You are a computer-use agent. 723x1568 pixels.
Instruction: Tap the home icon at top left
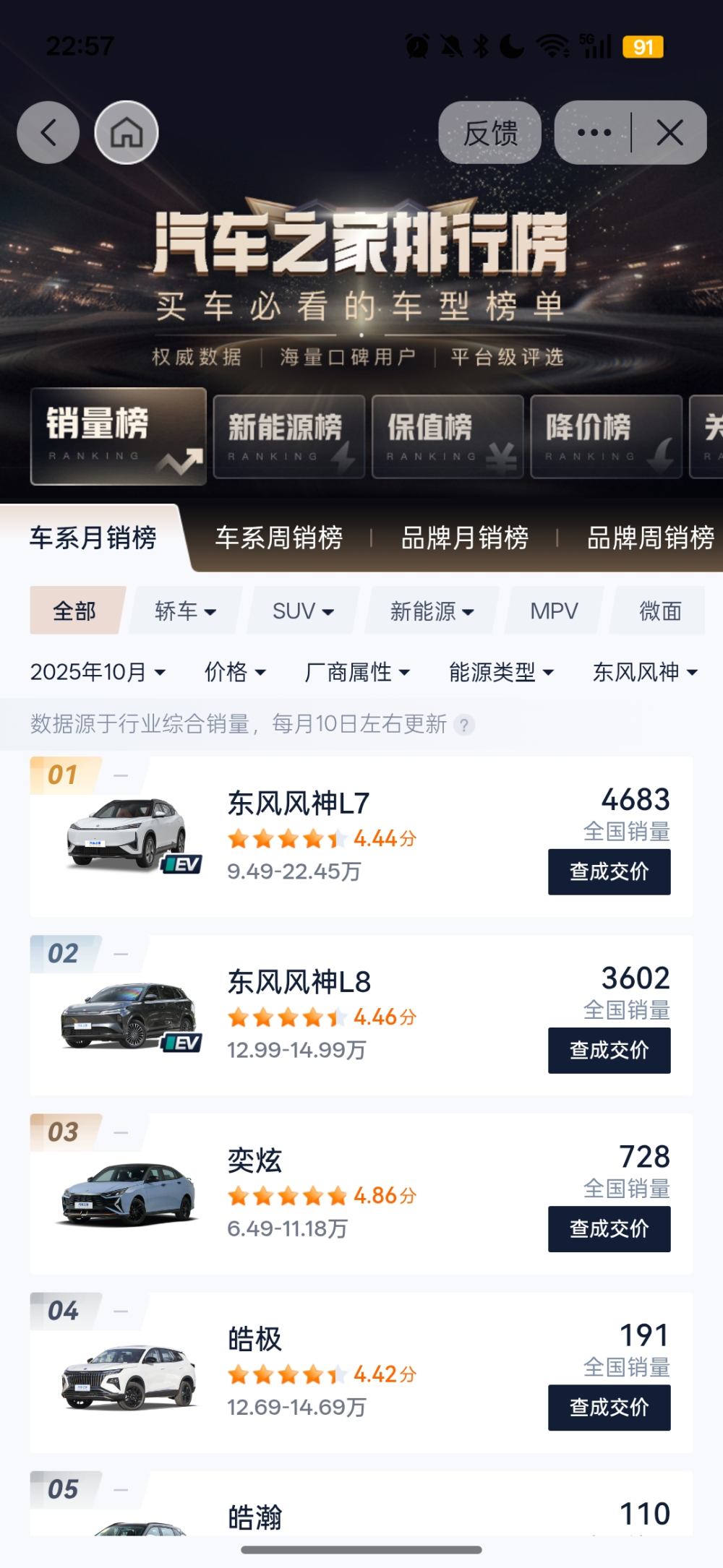[126, 133]
